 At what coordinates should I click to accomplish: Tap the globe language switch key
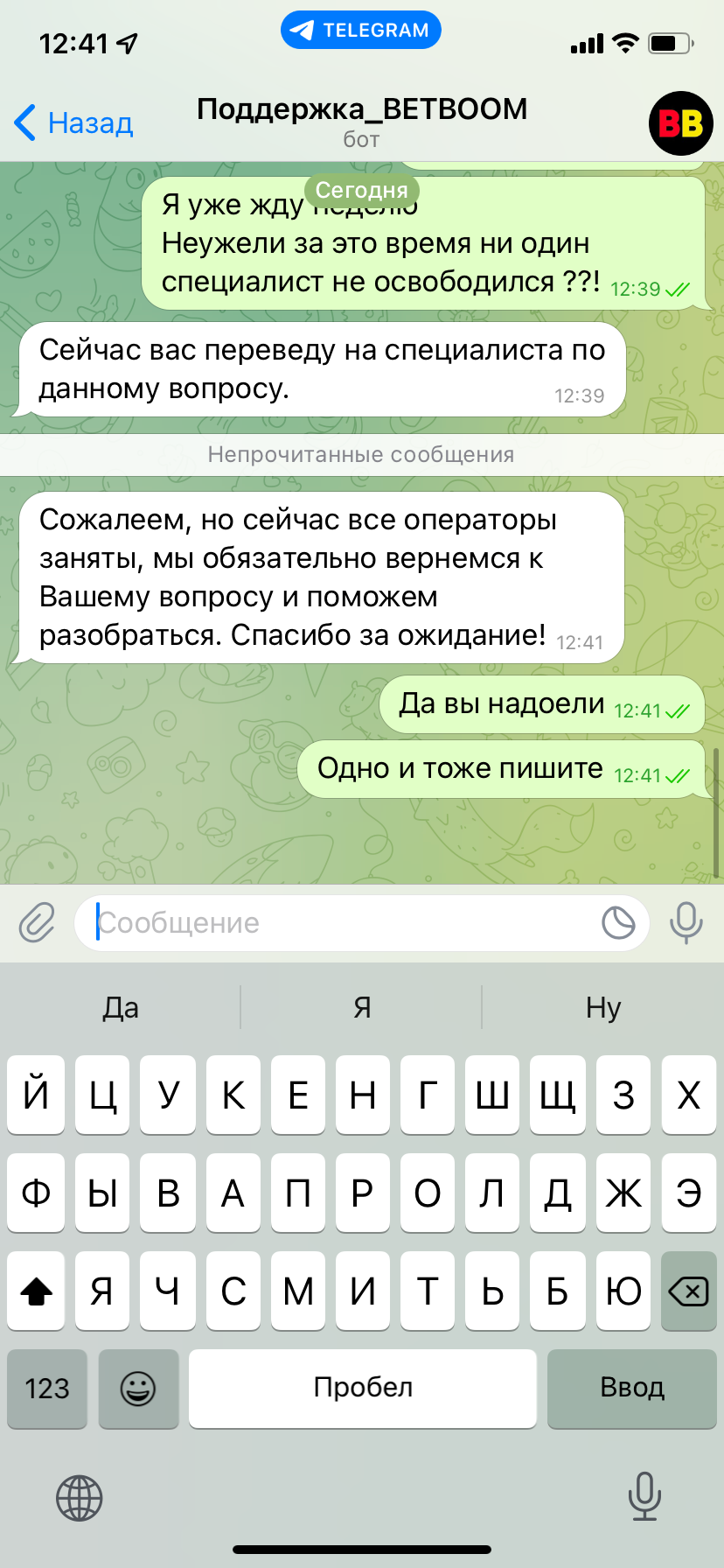click(80, 1497)
